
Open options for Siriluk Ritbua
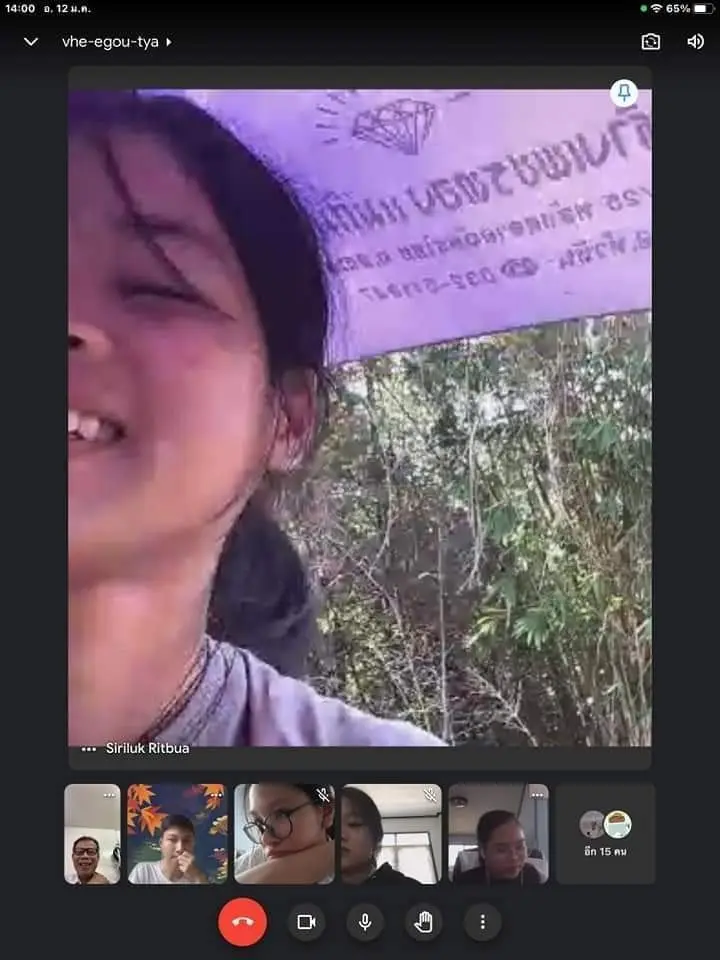[89, 748]
